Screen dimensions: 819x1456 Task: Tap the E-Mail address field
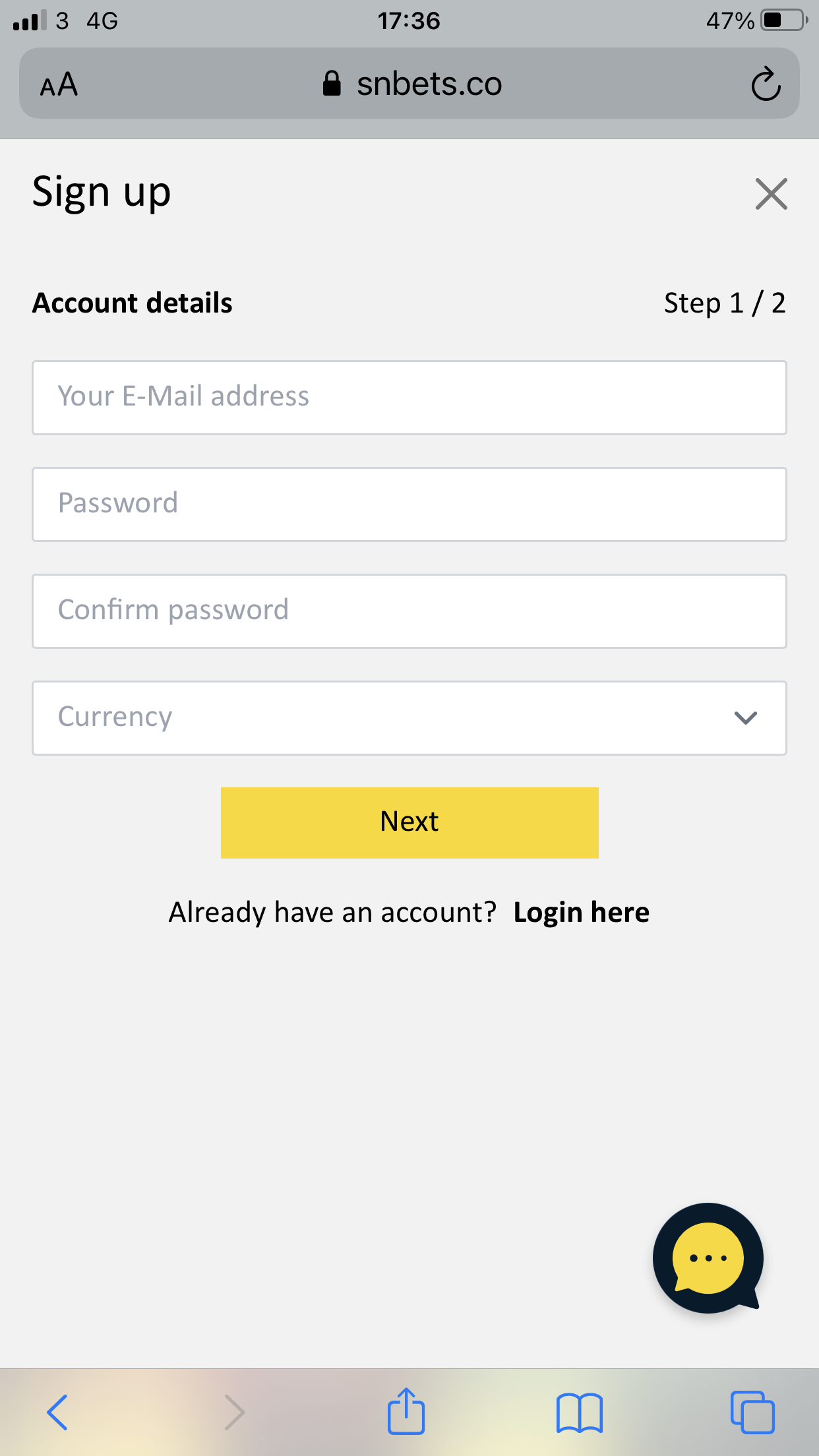click(x=409, y=398)
